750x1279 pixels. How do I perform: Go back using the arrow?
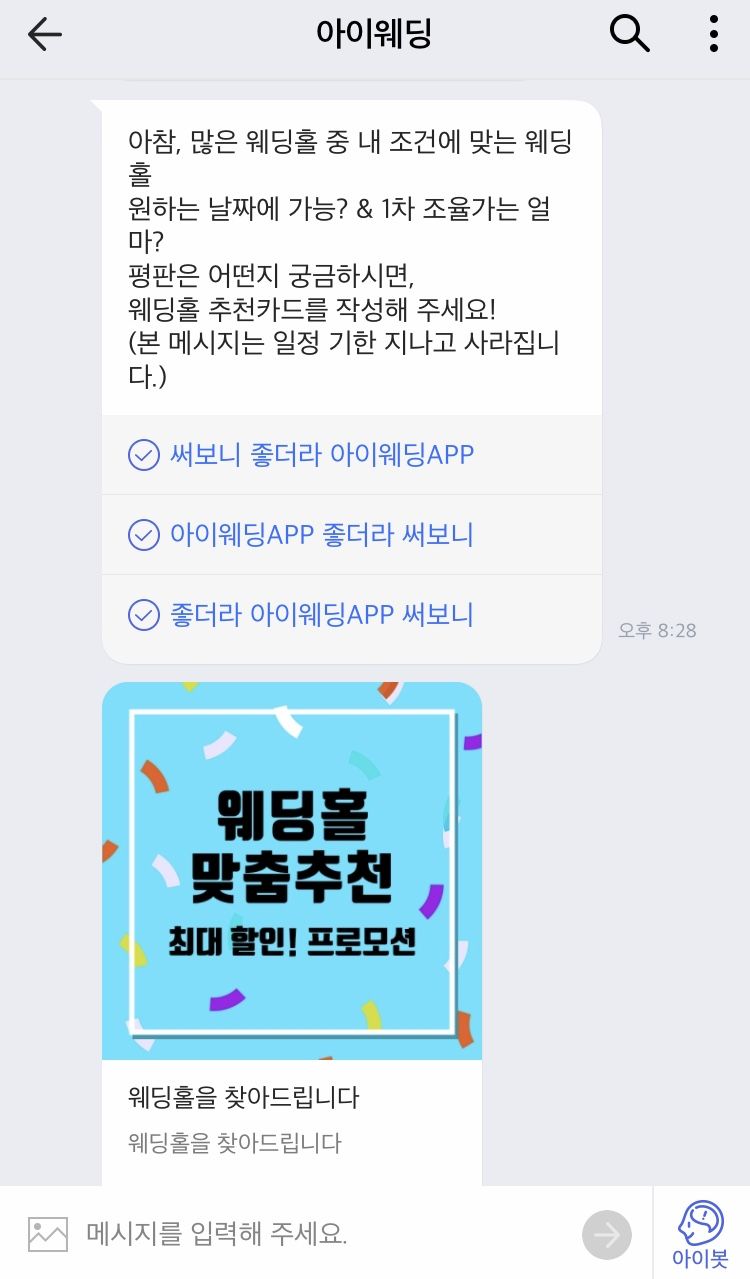tap(45, 35)
